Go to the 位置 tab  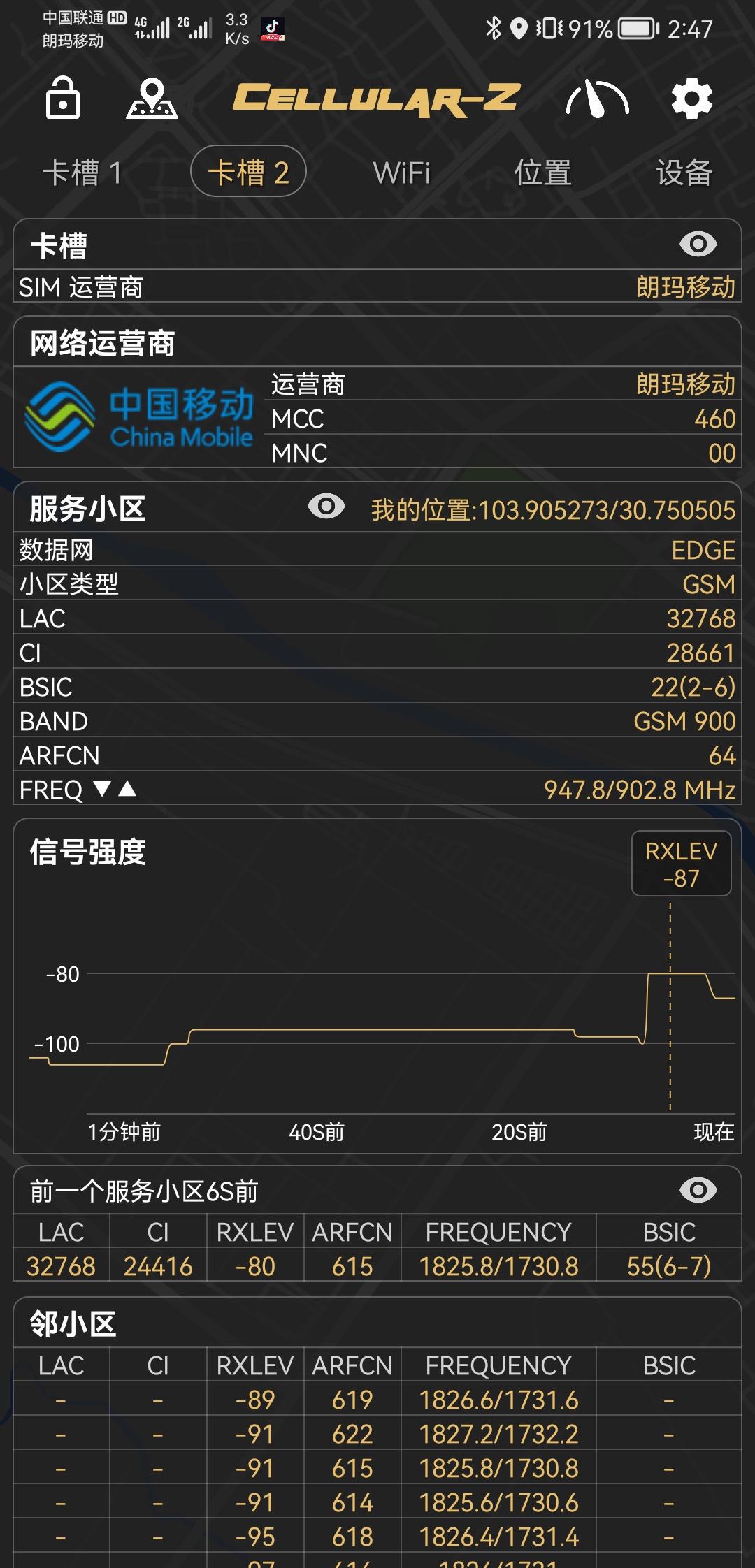coord(543,173)
